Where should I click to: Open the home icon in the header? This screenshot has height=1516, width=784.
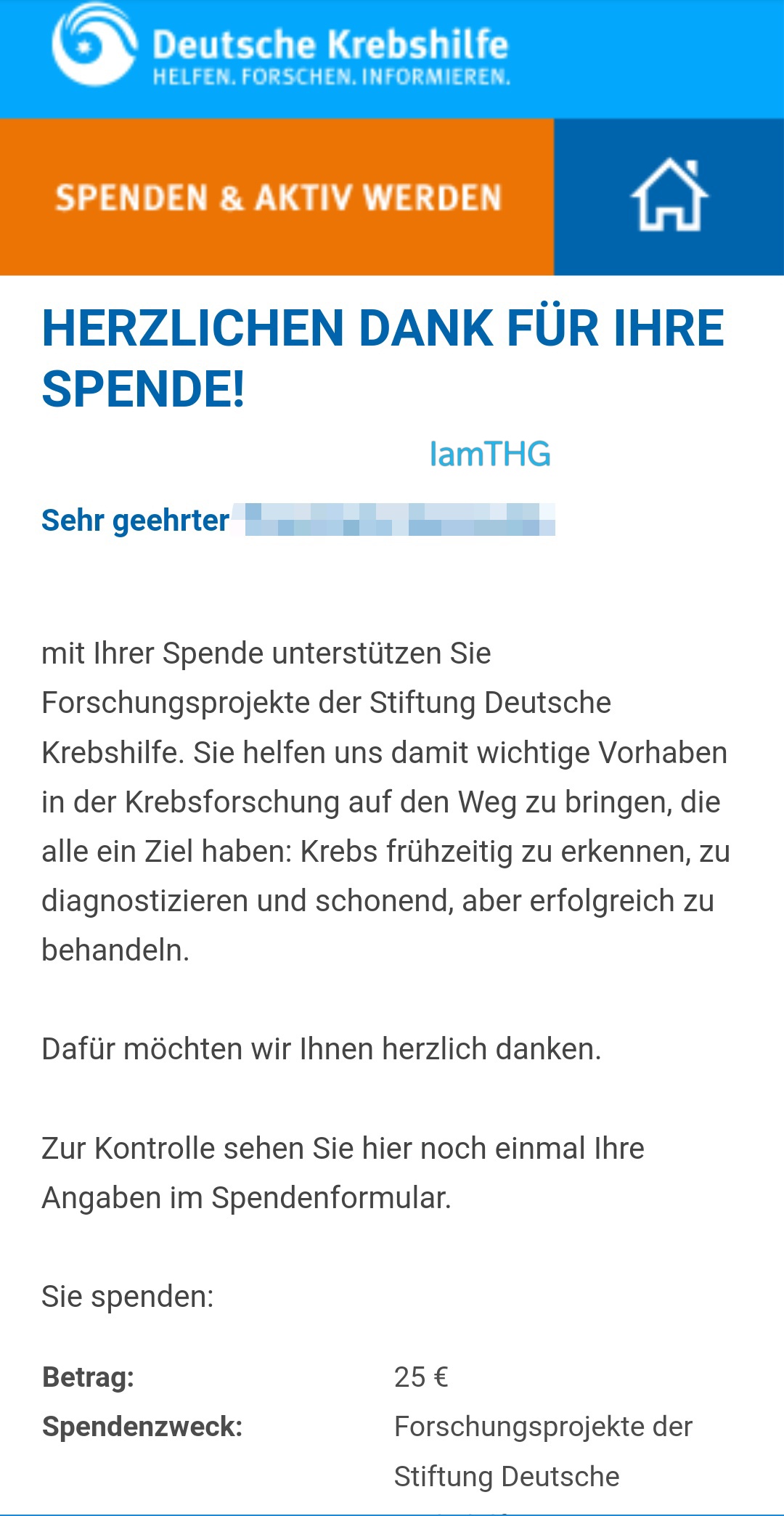point(669,196)
